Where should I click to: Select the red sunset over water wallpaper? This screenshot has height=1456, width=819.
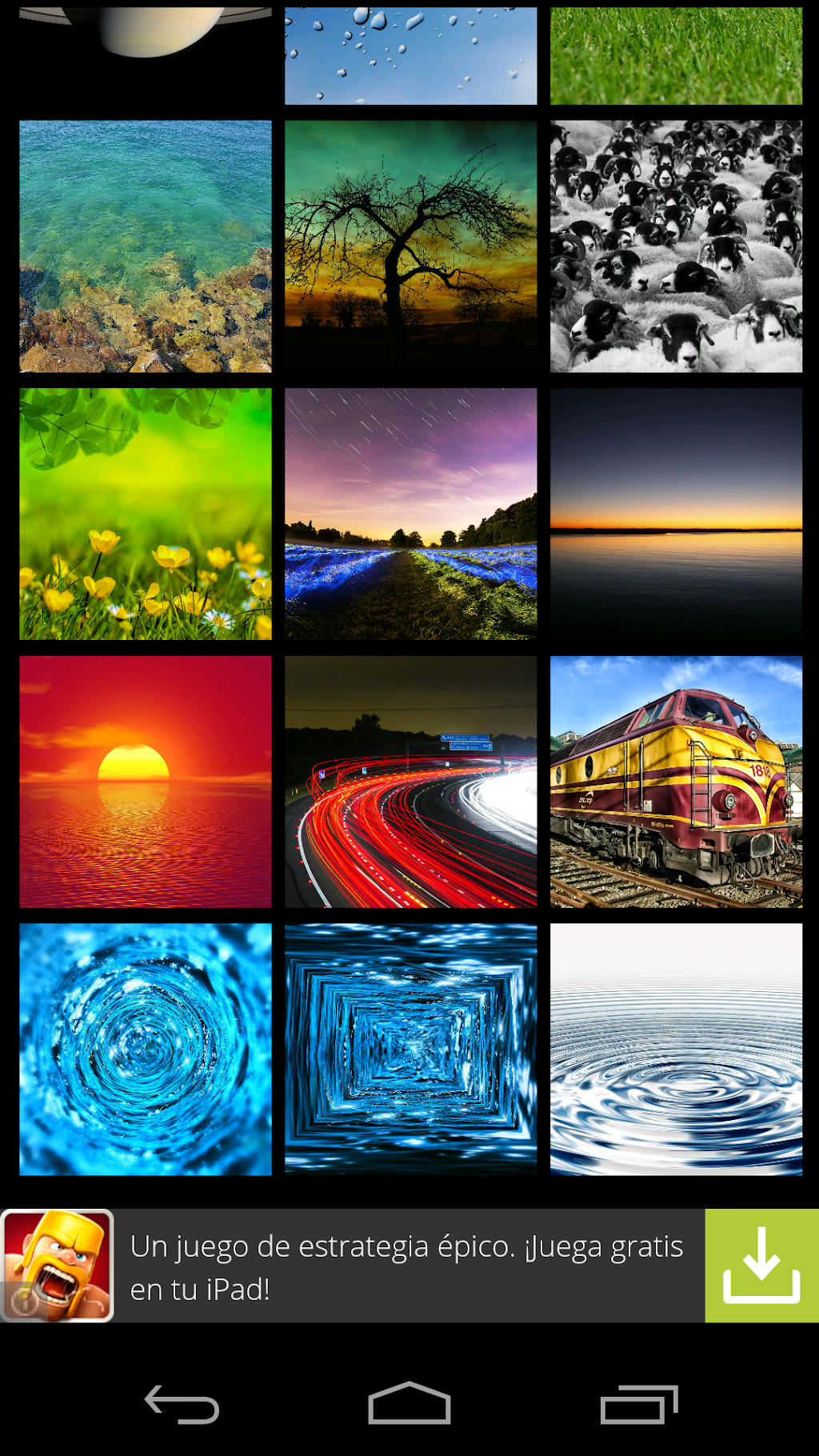pyautogui.click(x=146, y=782)
